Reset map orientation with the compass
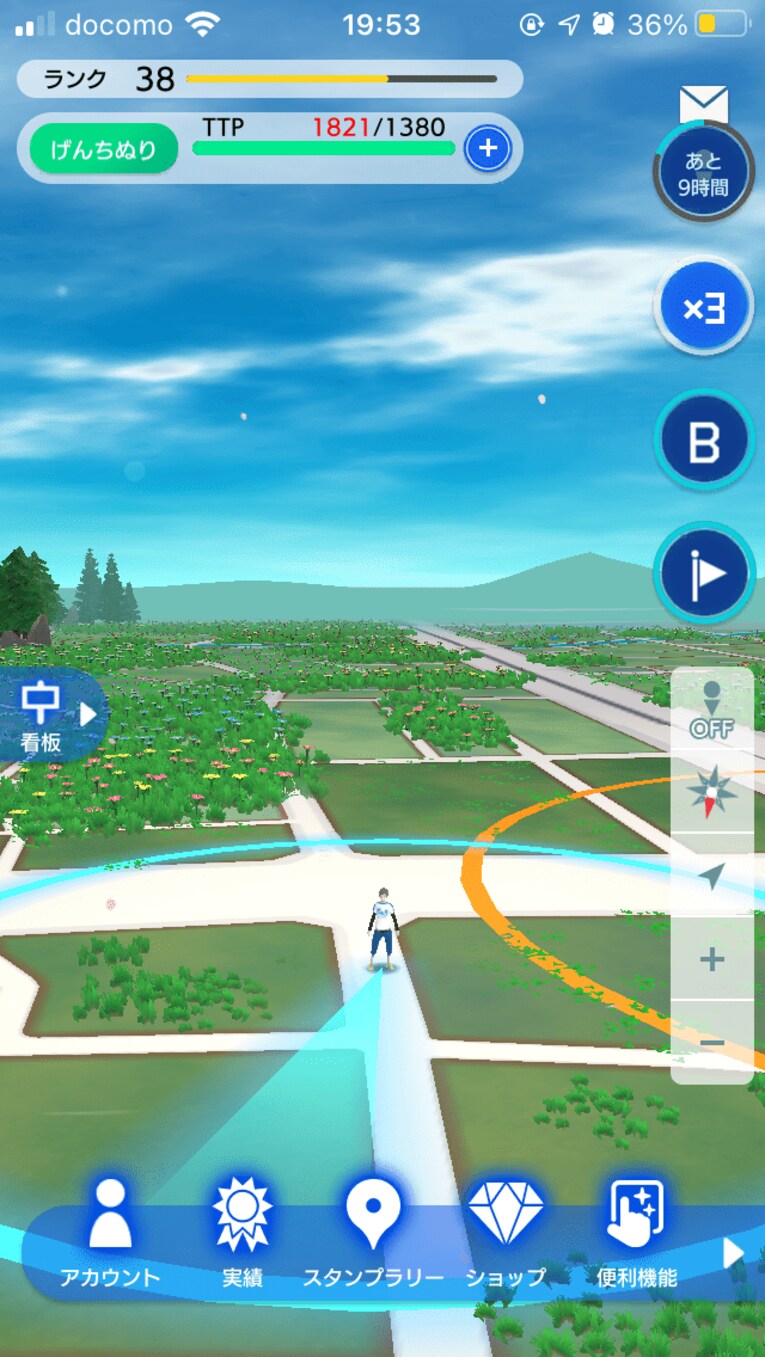This screenshot has width=765, height=1357. click(712, 795)
